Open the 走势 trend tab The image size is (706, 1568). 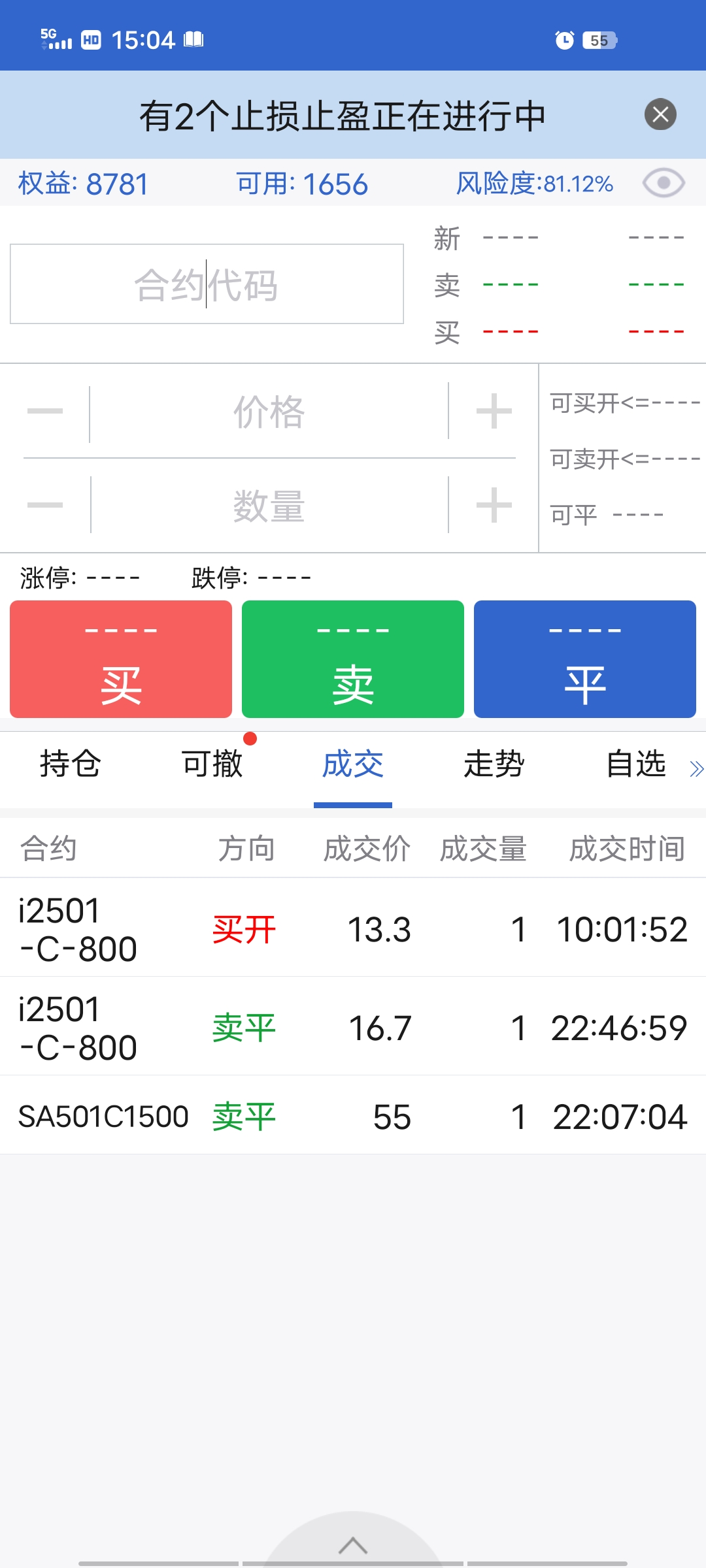coord(494,764)
